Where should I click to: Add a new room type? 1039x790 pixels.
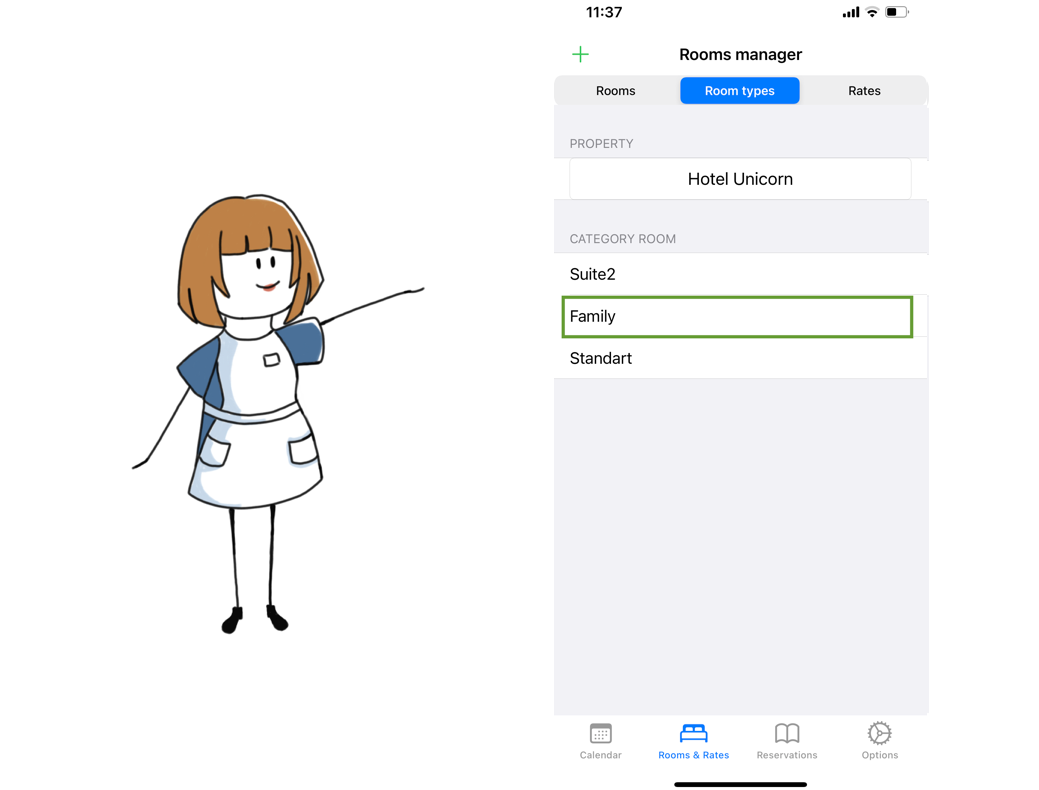click(x=580, y=54)
